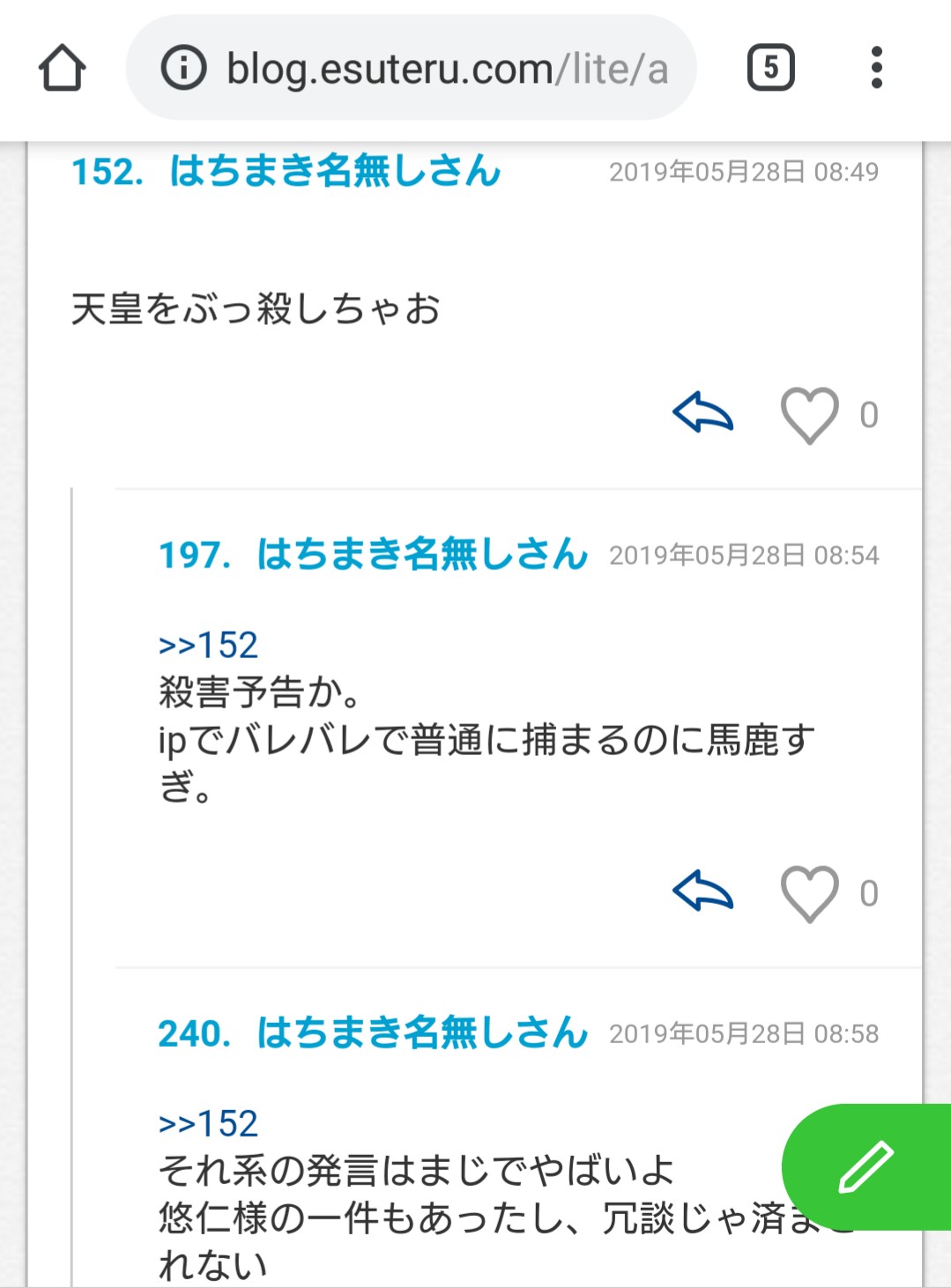Write a new comment with the green pencil button

point(866,1166)
